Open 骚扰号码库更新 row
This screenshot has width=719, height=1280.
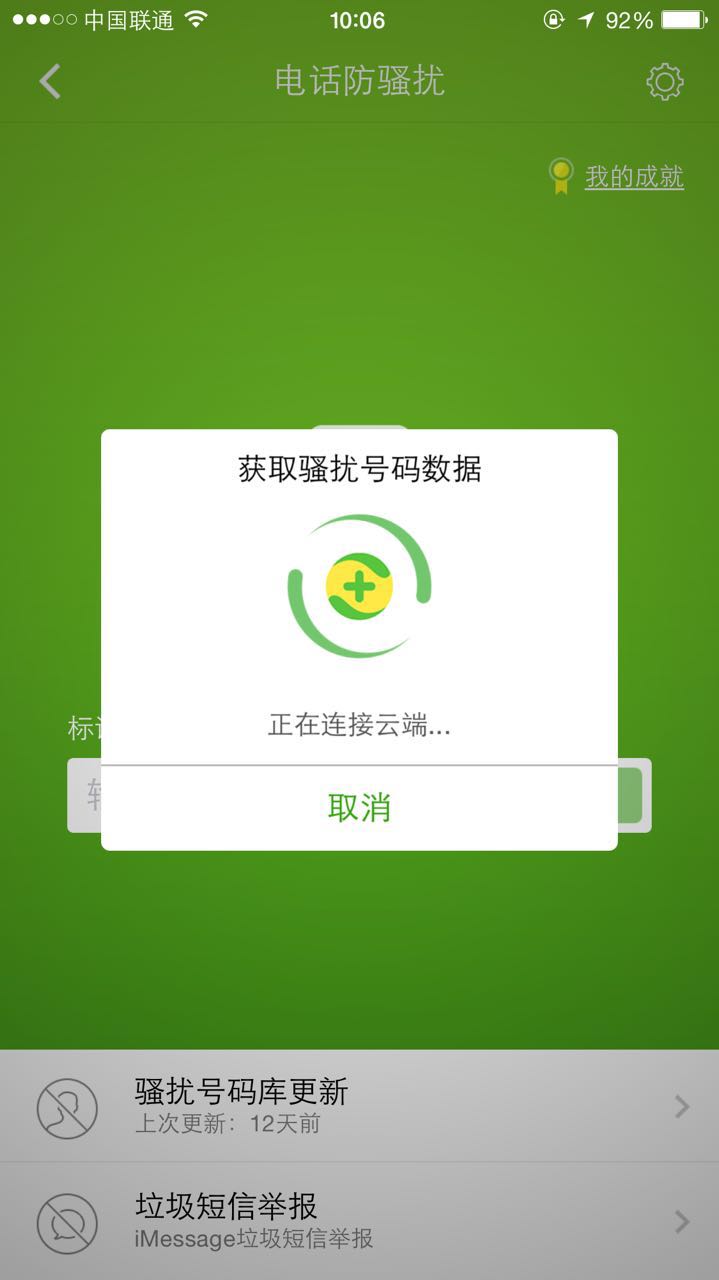[359, 1106]
